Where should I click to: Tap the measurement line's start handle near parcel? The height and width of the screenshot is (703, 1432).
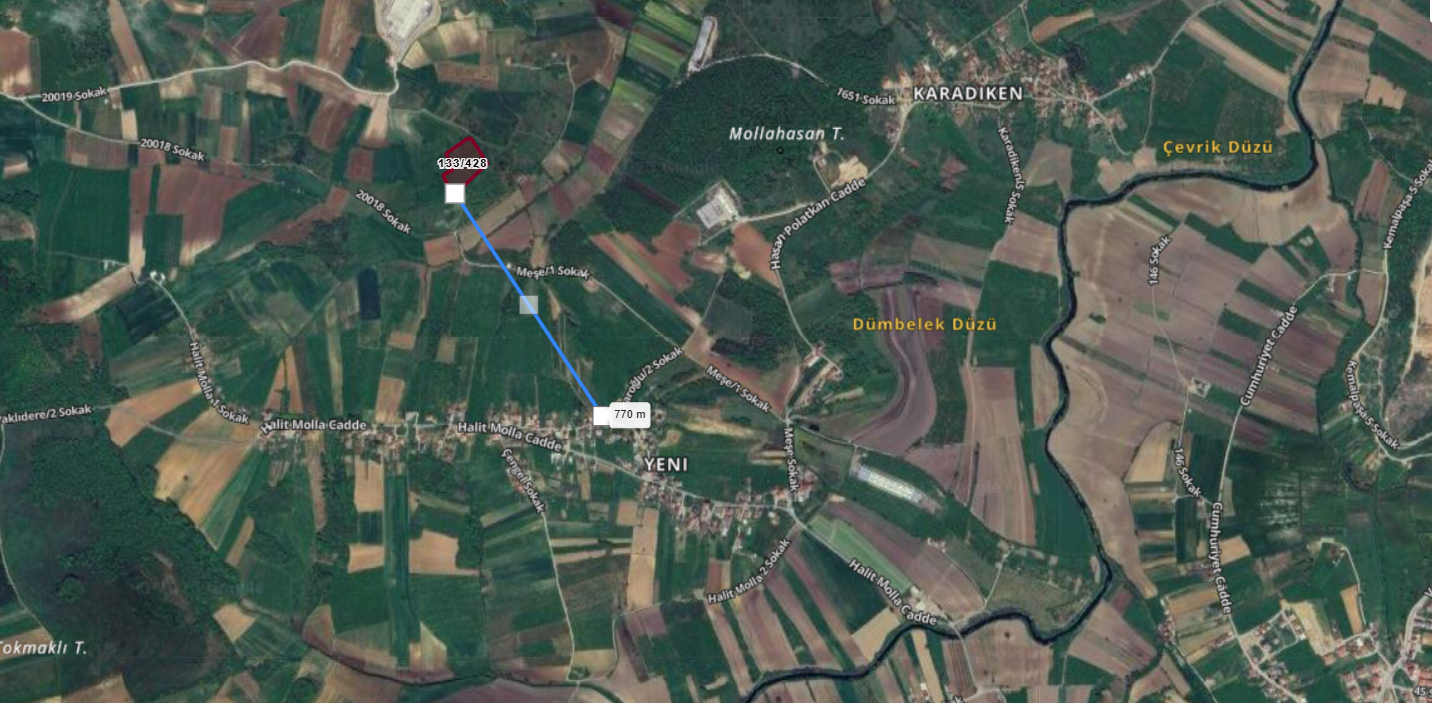pyautogui.click(x=455, y=194)
